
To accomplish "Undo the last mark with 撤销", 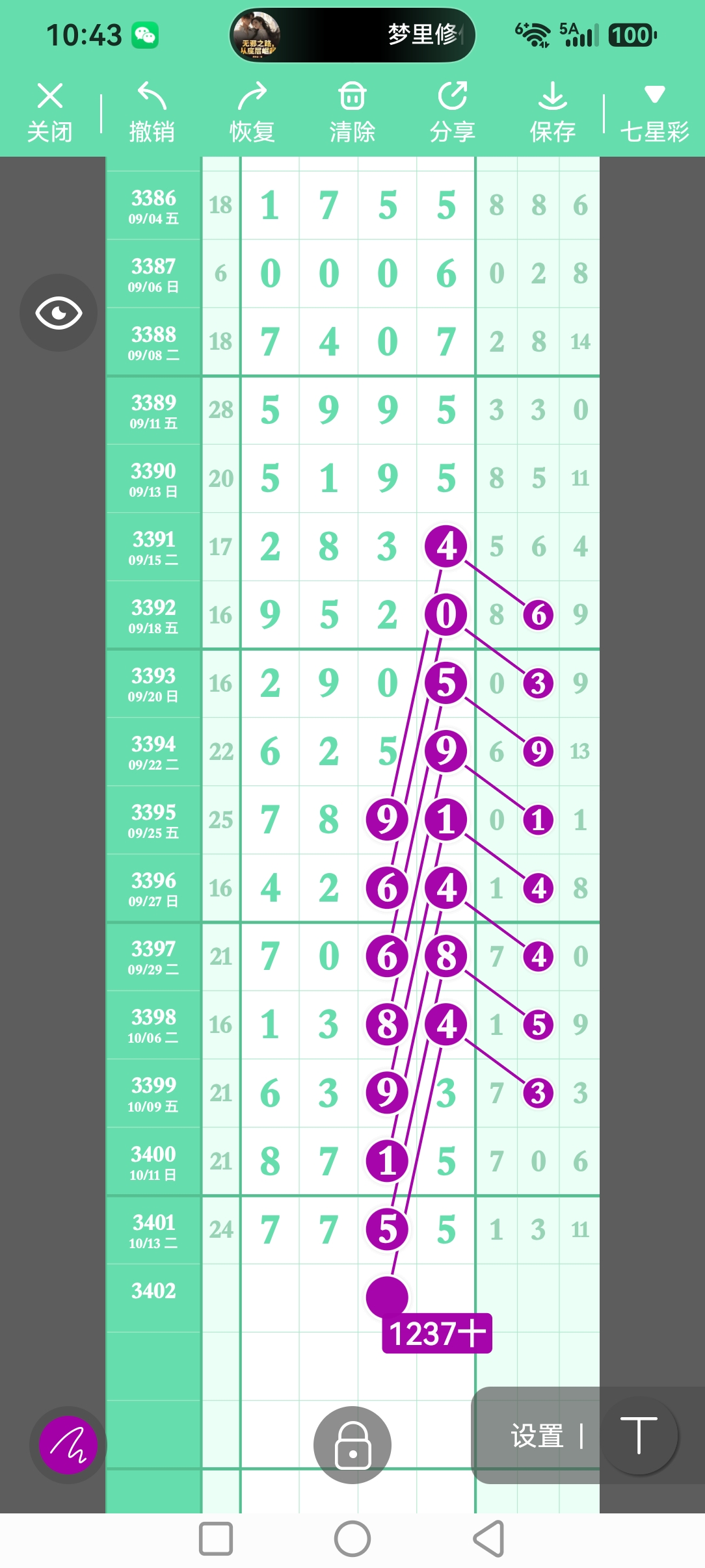I will [152, 112].
